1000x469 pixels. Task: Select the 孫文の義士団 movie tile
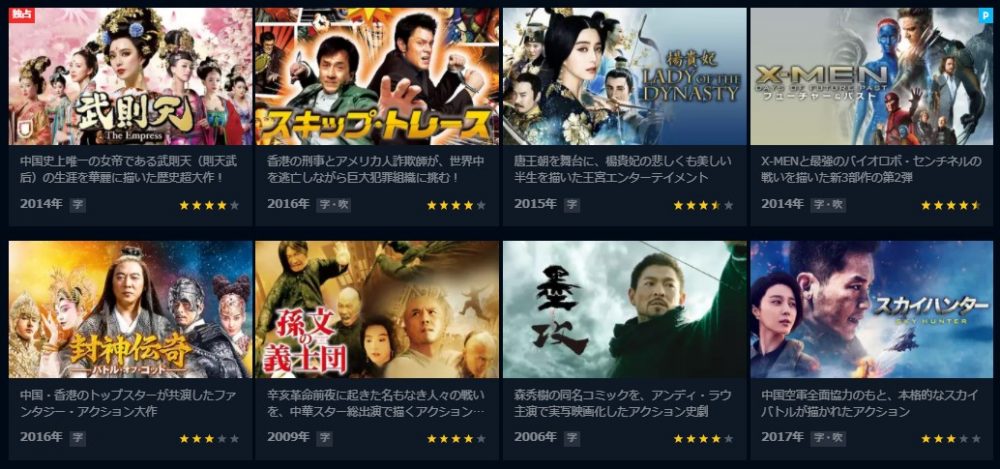(x=377, y=310)
